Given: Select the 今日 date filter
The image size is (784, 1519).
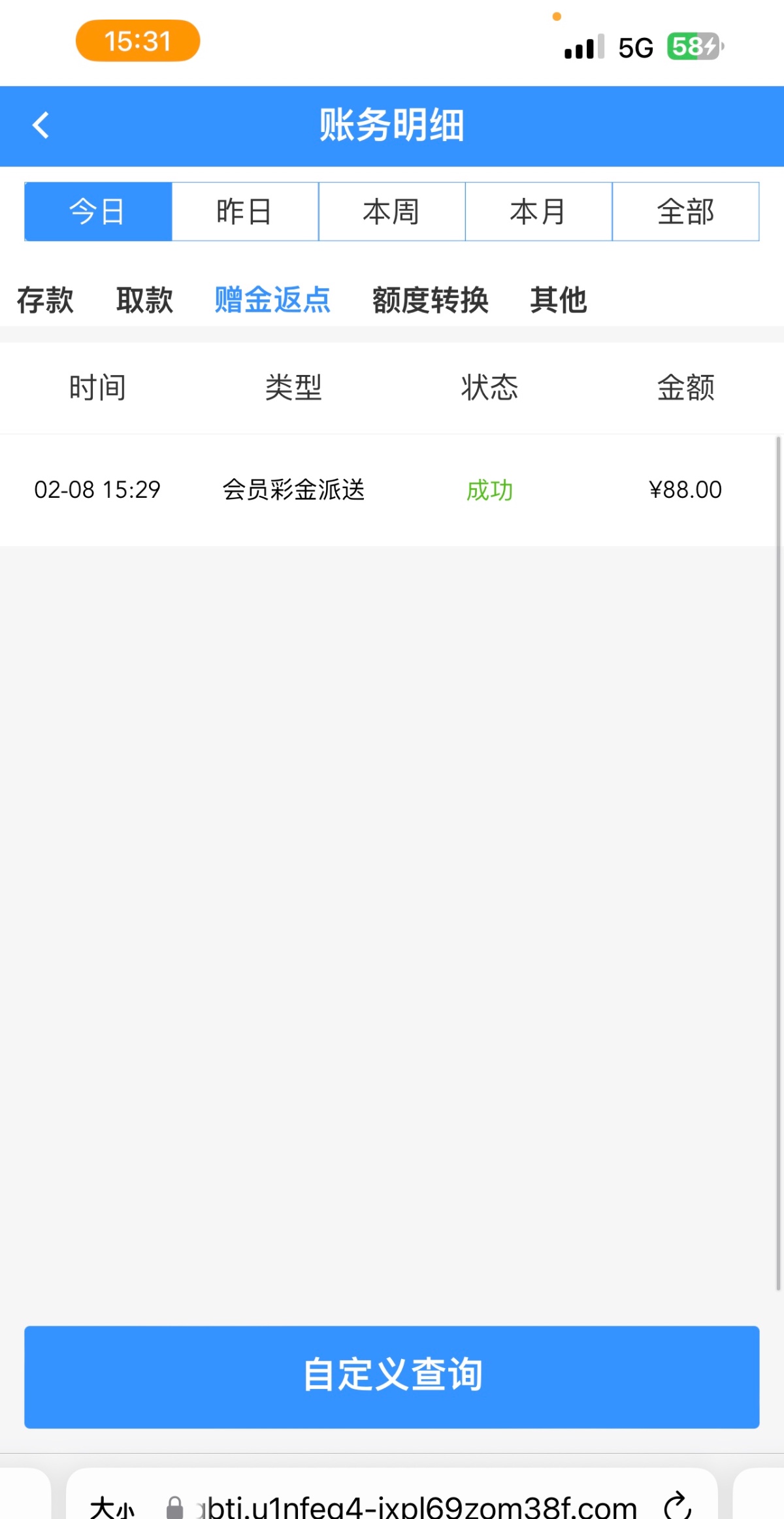Looking at the screenshot, I should [98, 212].
